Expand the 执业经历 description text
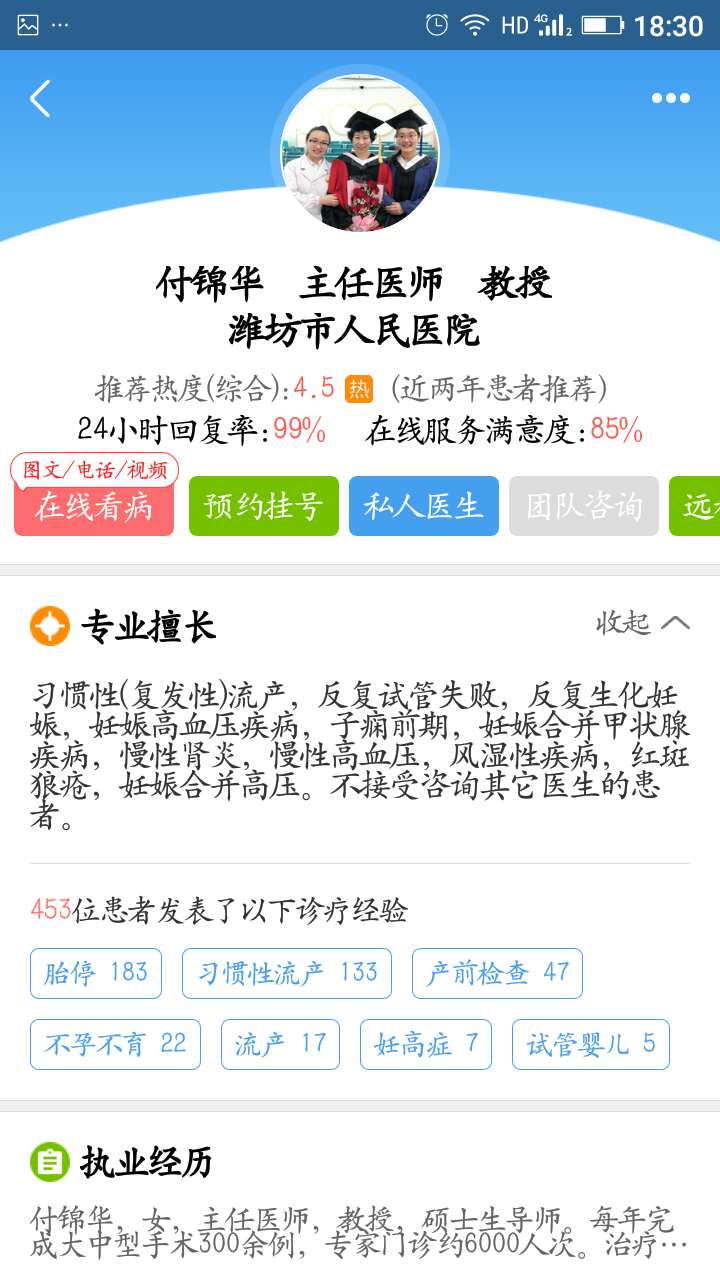Image resolution: width=720 pixels, height=1280 pixels. [x=360, y=1233]
